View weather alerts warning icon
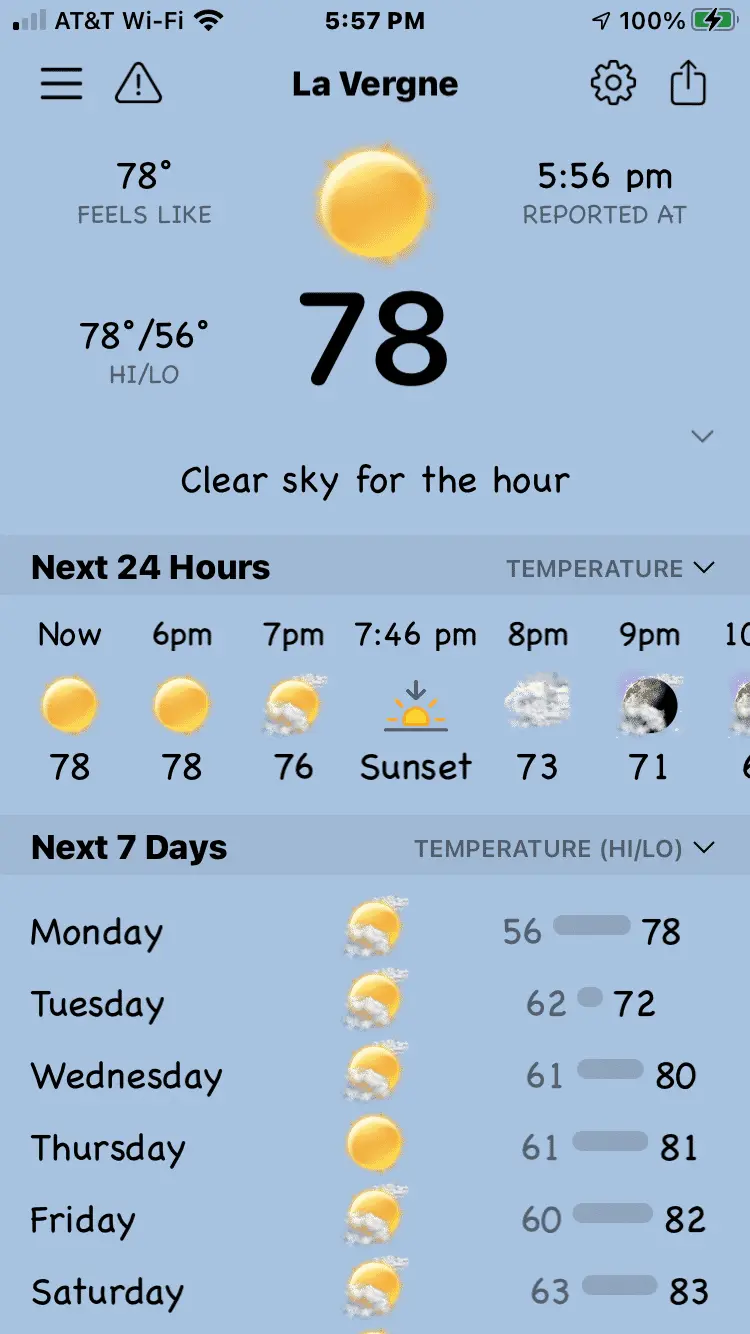The image size is (750, 1334). pyautogui.click(x=138, y=84)
